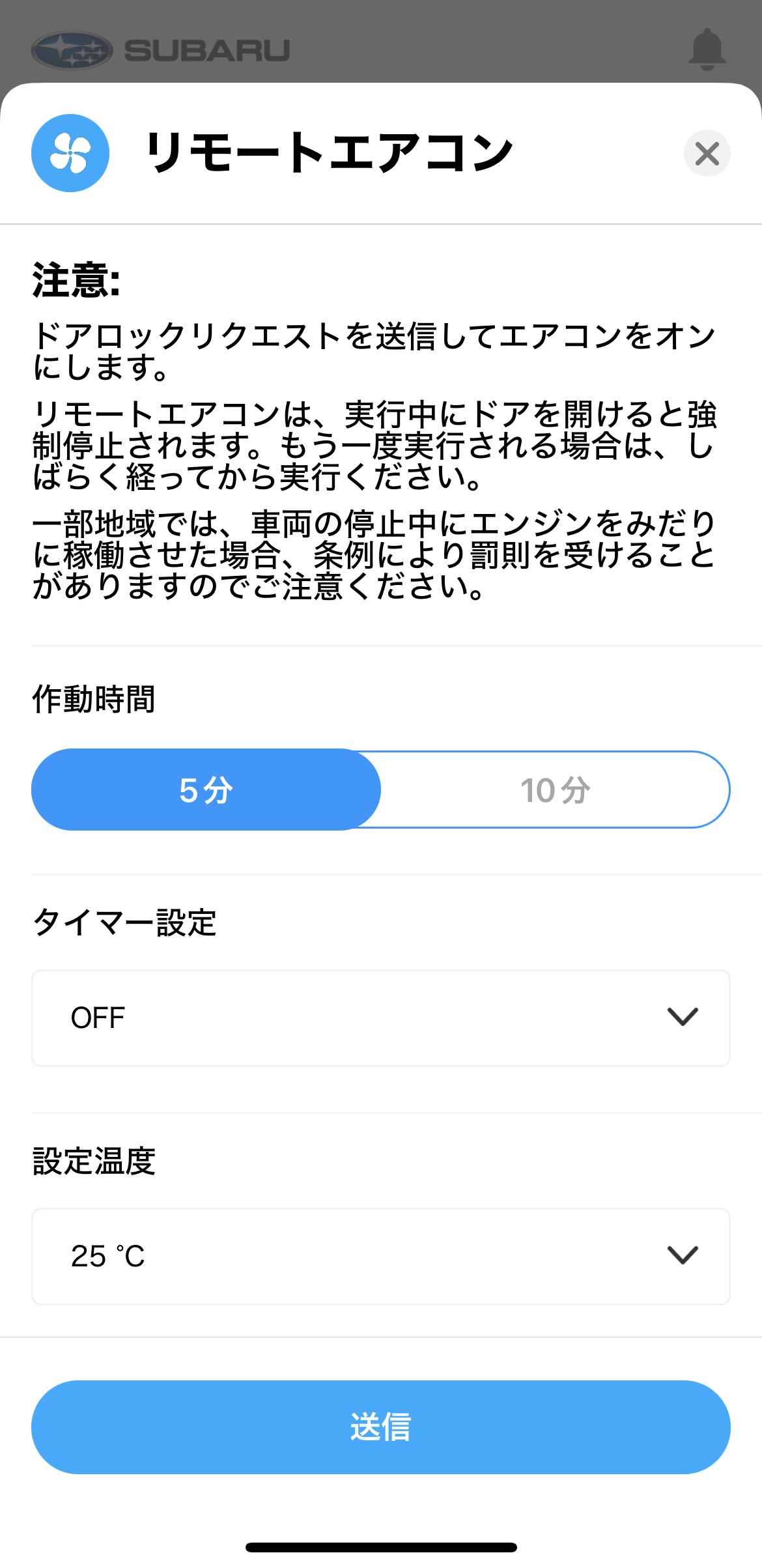The height and width of the screenshot is (1568, 762).
Task: Select the 5分 operating time
Action: (206, 790)
